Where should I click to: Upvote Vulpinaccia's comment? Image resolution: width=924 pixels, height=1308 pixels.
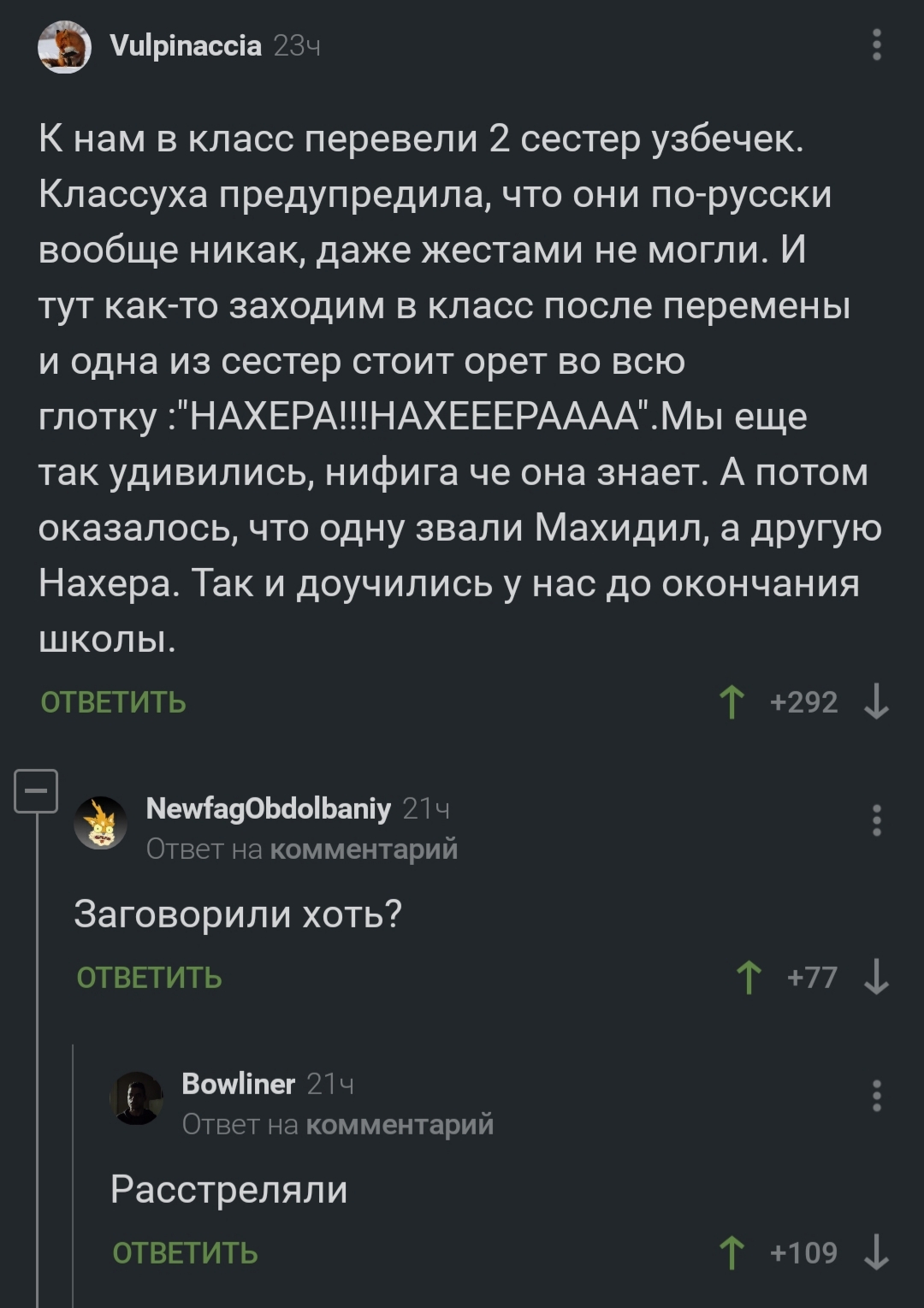(731, 702)
